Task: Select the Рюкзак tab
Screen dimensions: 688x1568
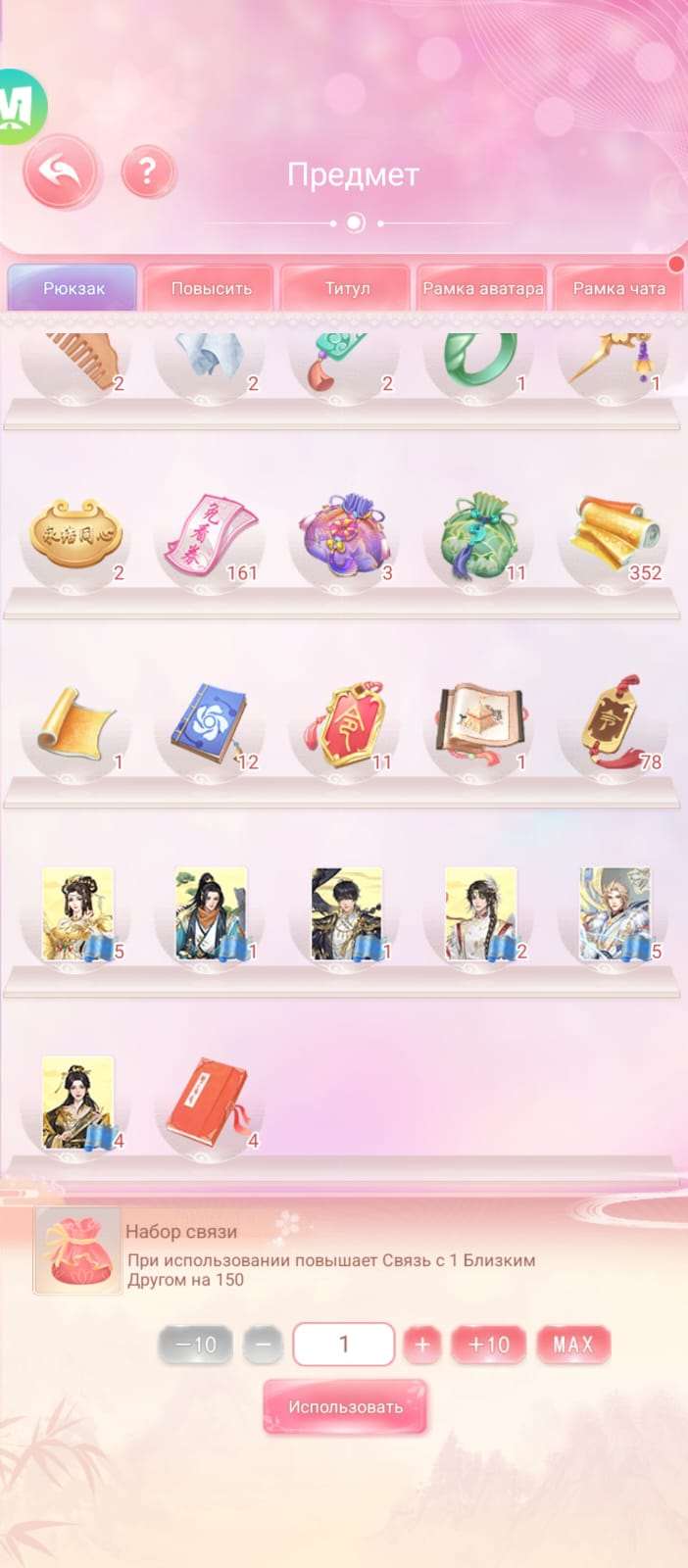Action: [x=74, y=288]
